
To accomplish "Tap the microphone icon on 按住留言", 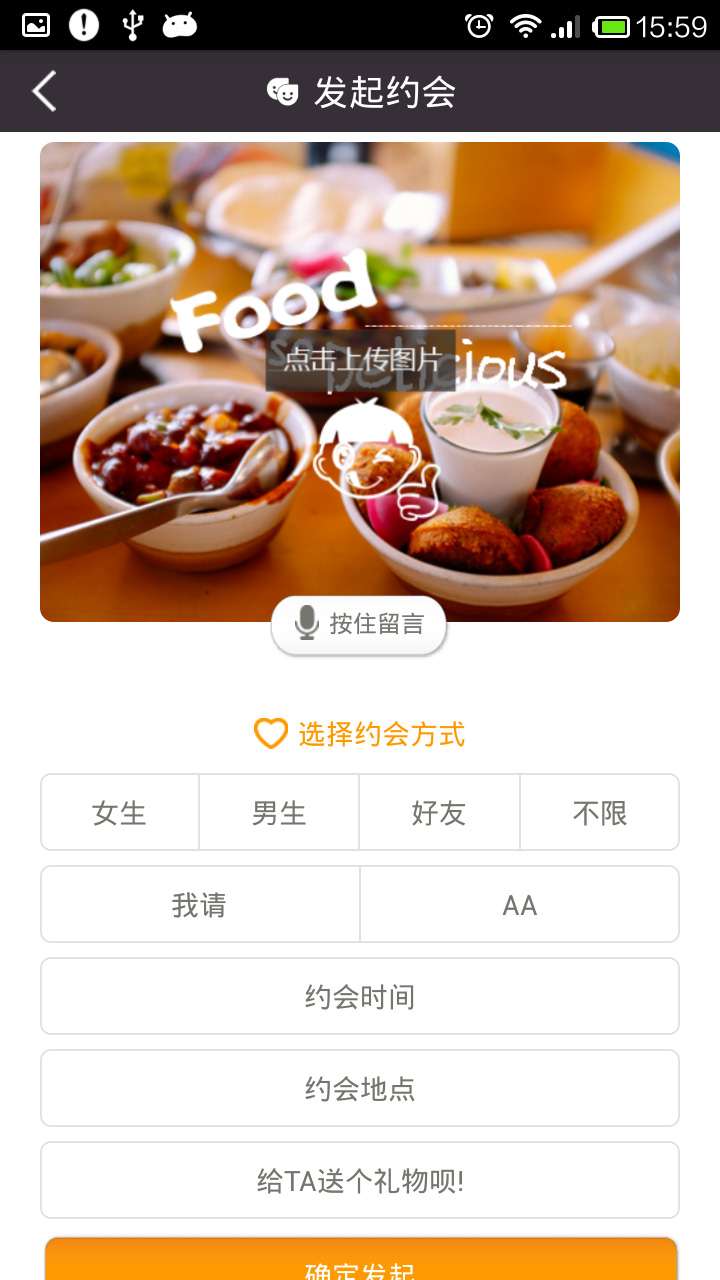I will (x=308, y=623).
